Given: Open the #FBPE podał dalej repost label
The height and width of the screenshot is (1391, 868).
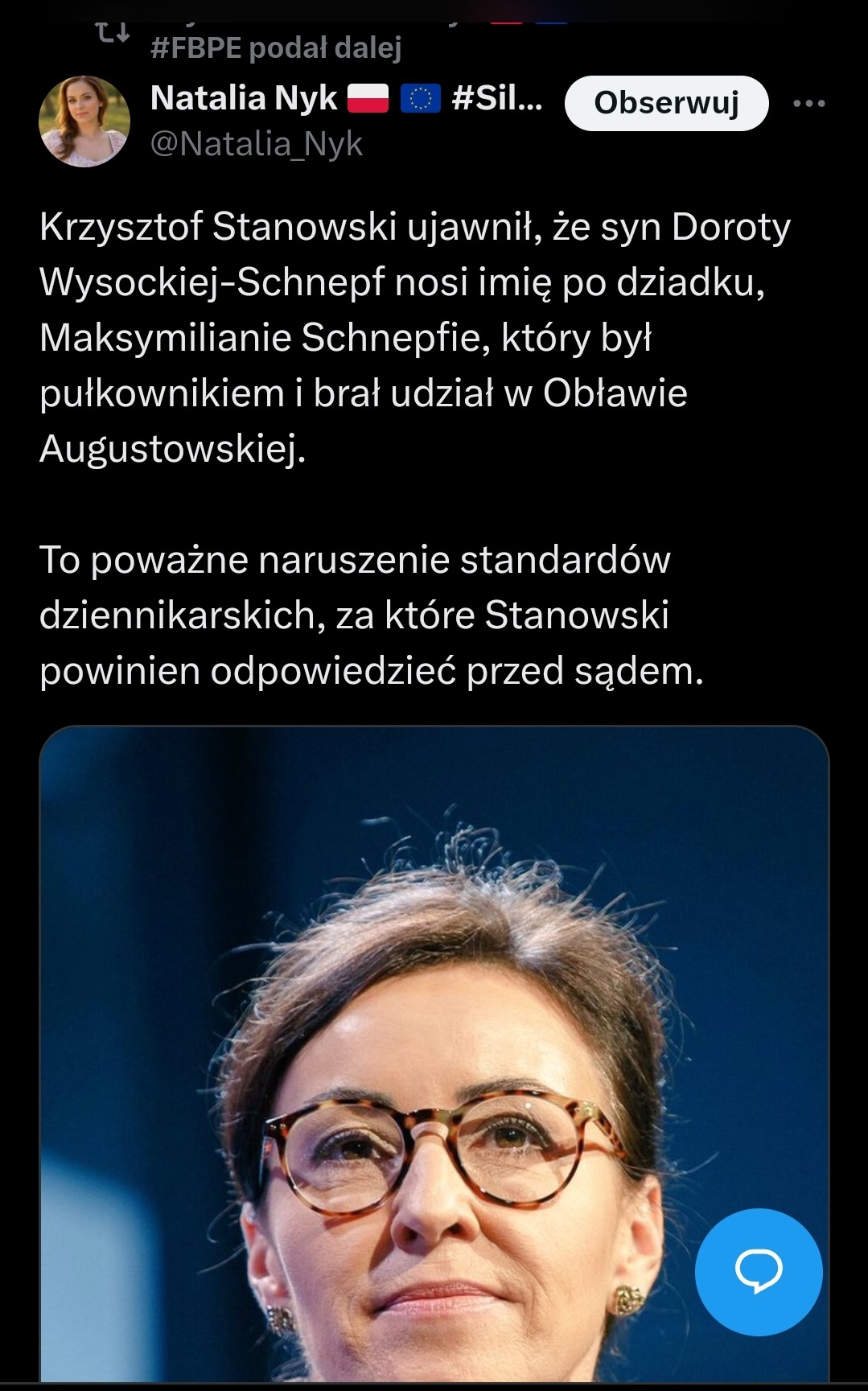Looking at the screenshot, I should click(275, 48).
